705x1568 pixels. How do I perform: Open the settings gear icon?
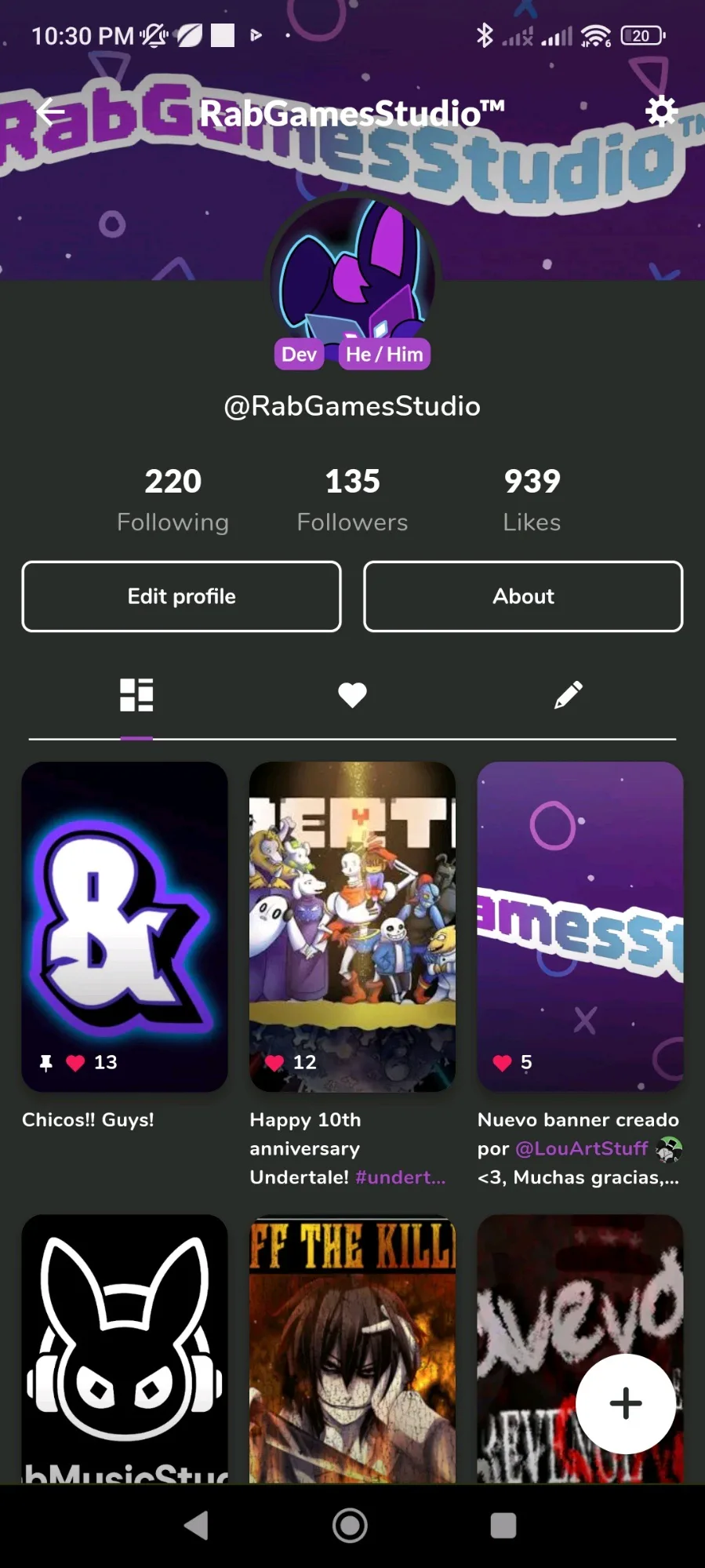point(661,111)
